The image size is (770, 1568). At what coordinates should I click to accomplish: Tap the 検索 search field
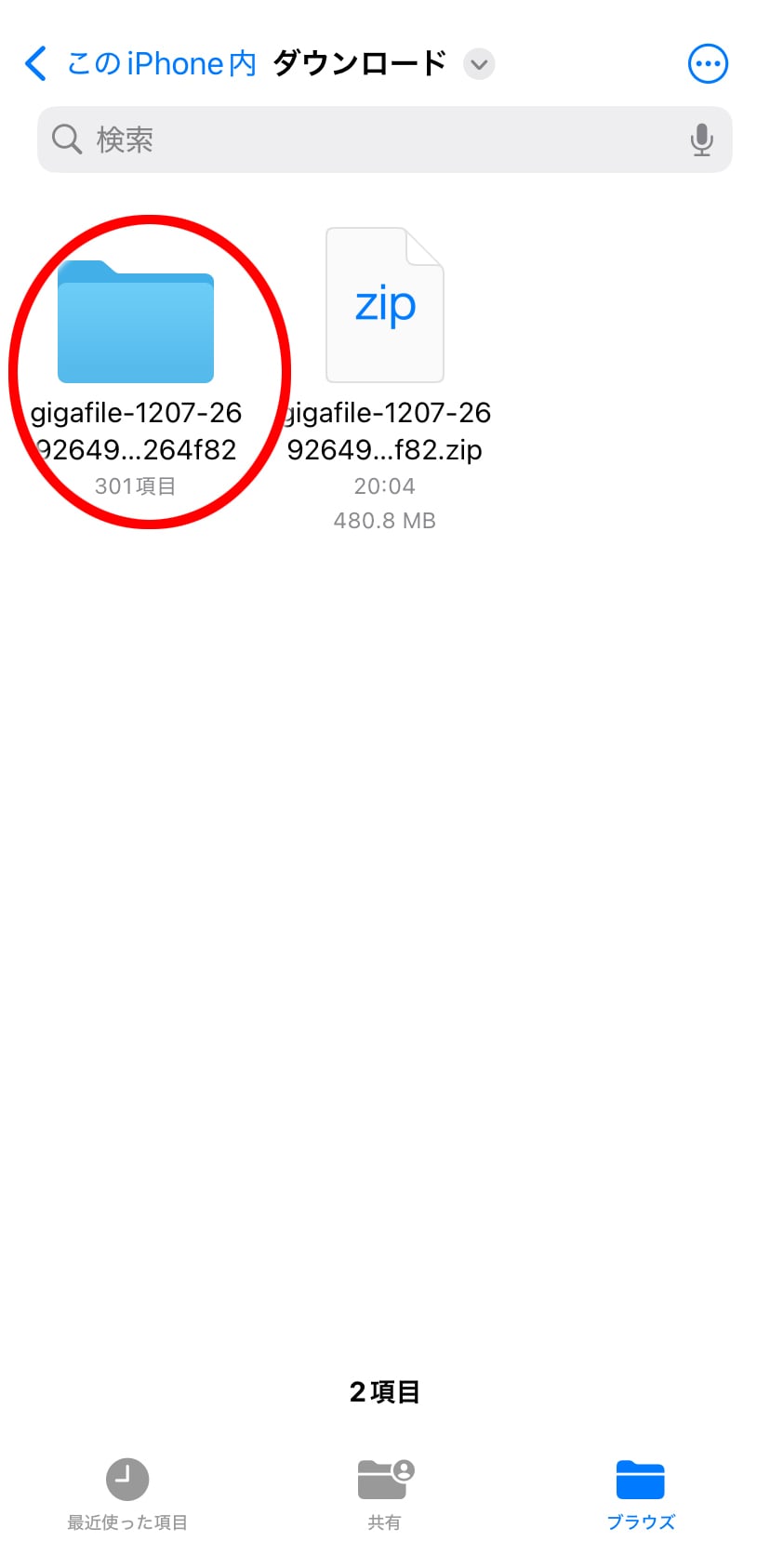372,140
